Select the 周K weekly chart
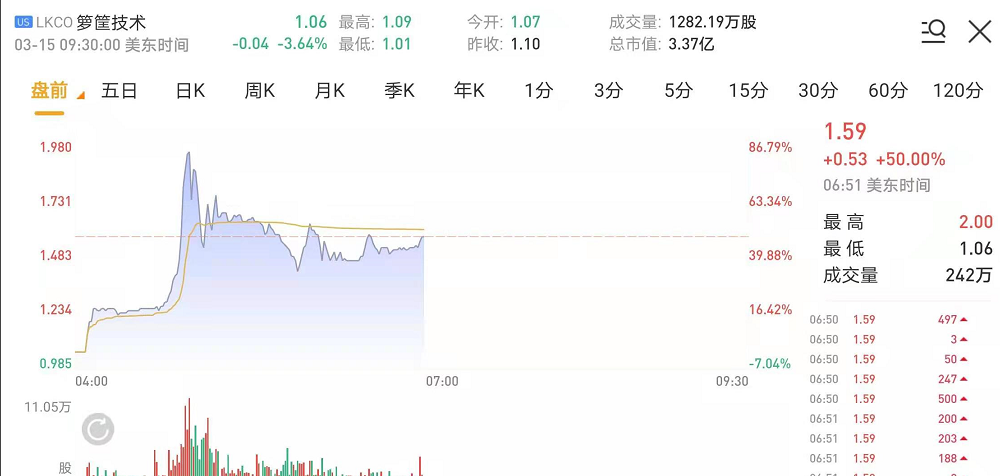This screenshot has width=1000, height=476. pyautogui.click(x=260, y=91)
